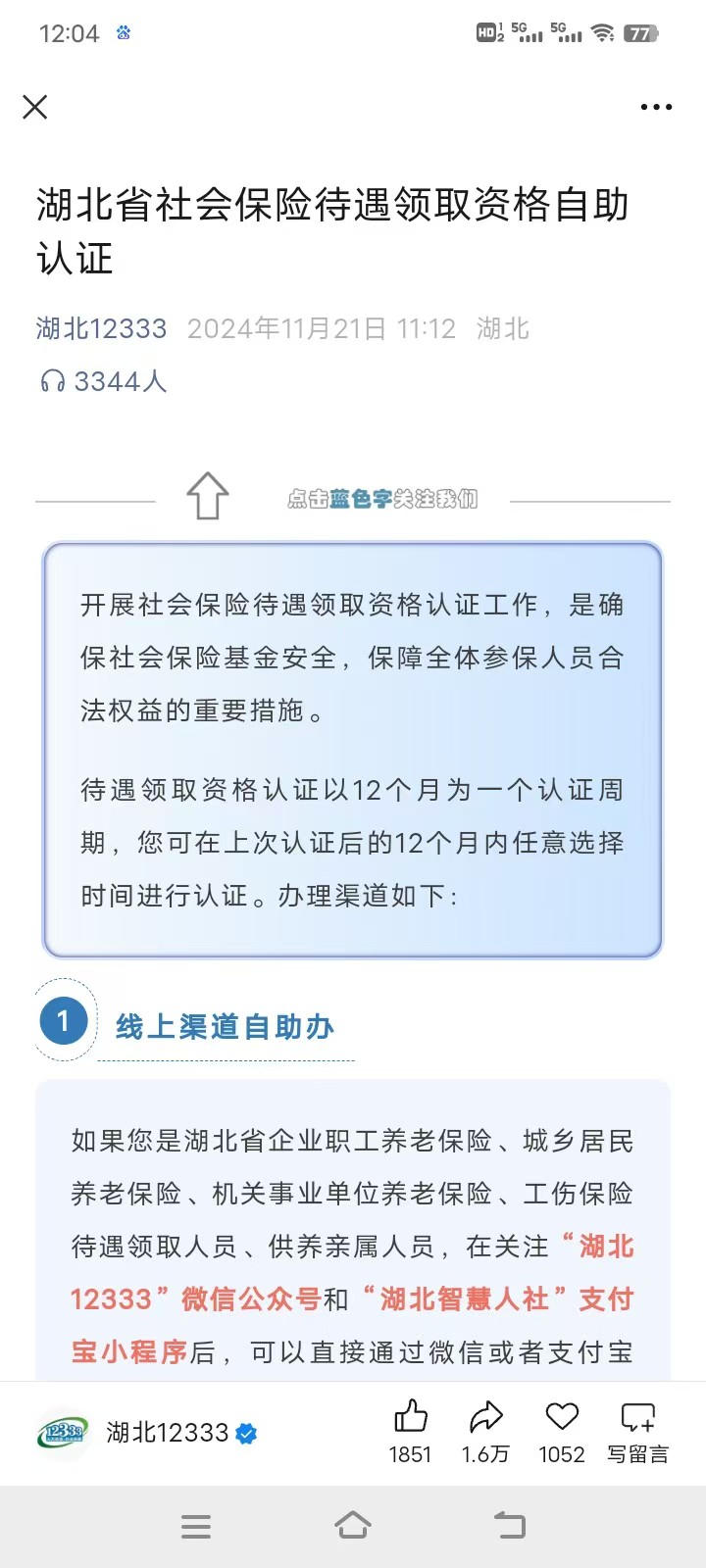Screen dimensions: 706x1568
Task: Navigate back using system back button
Action: (x=510, y=1526)
